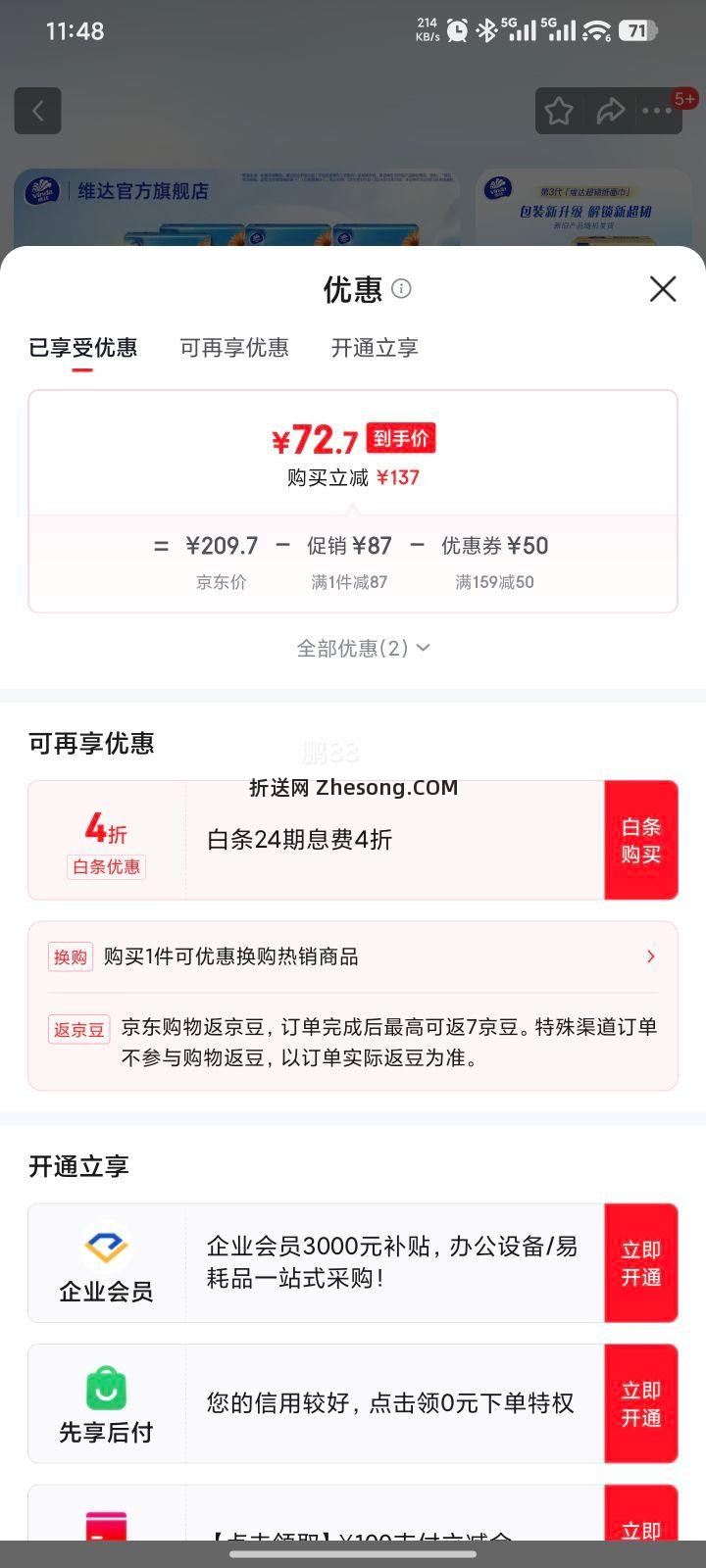Tap the star to favorite this product

coord(558,111)
